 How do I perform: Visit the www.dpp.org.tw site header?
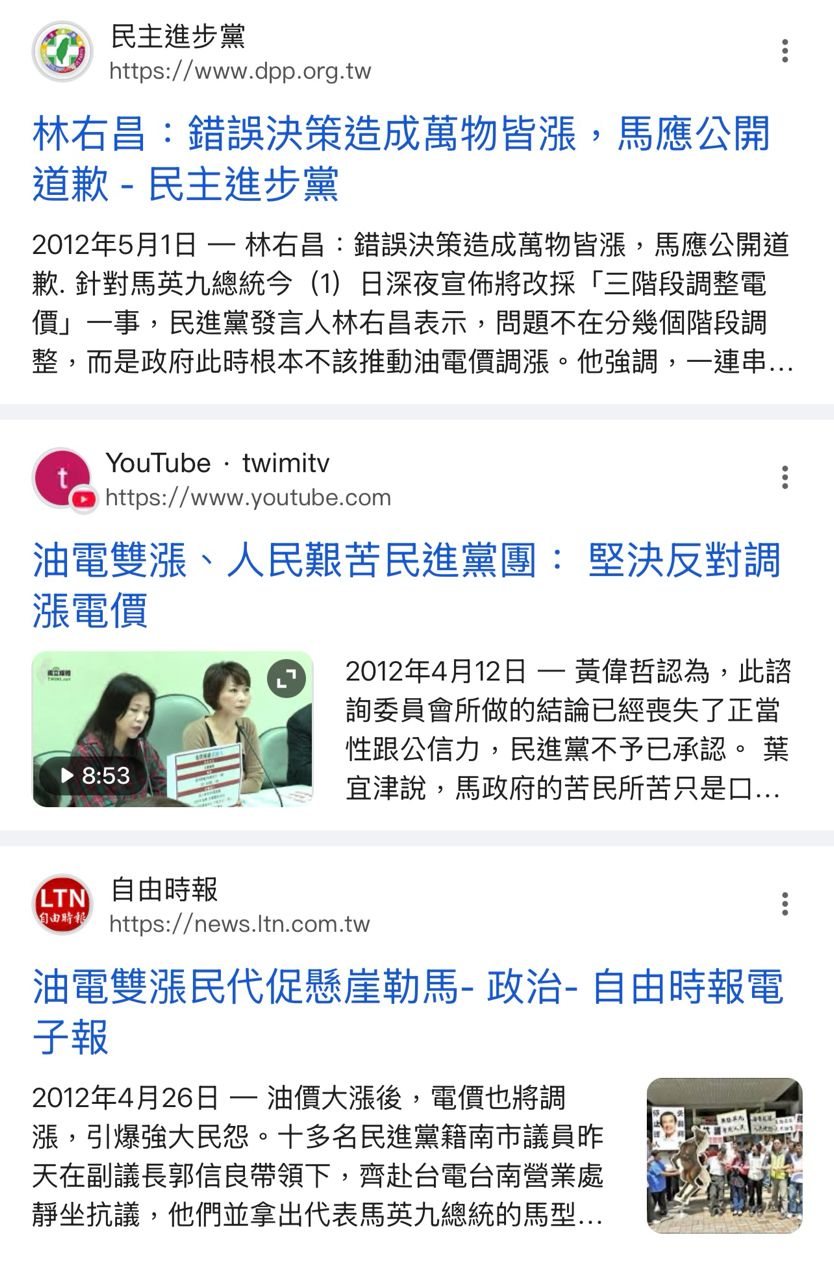pos(202,53)
